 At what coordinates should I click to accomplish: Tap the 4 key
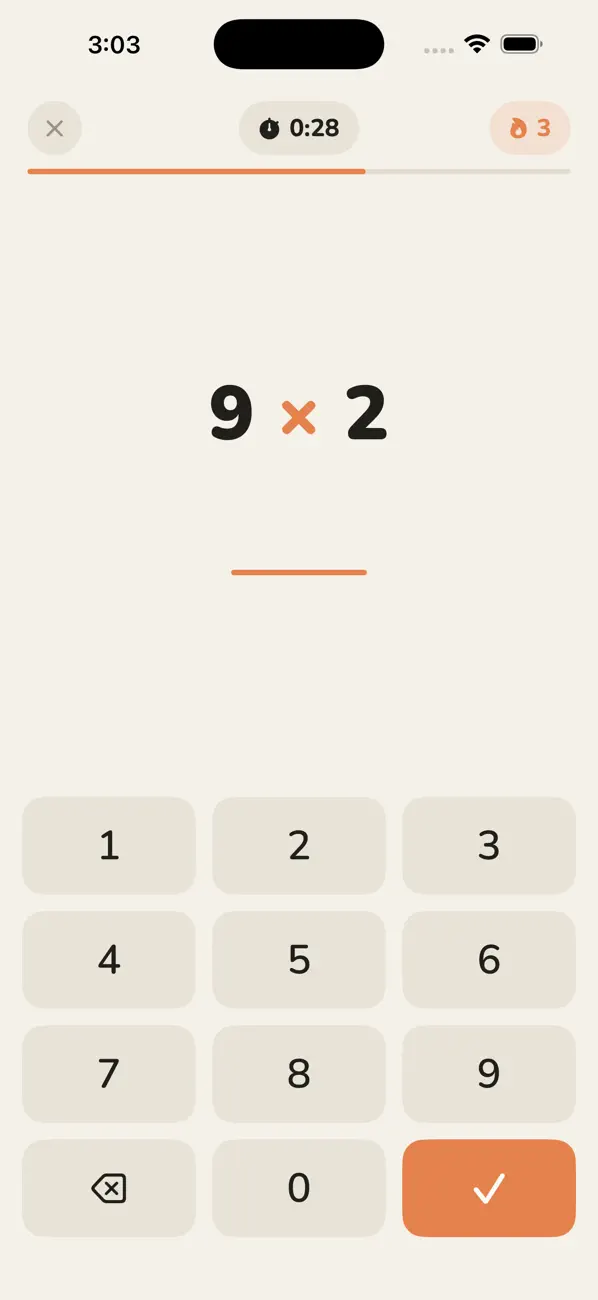109,960
